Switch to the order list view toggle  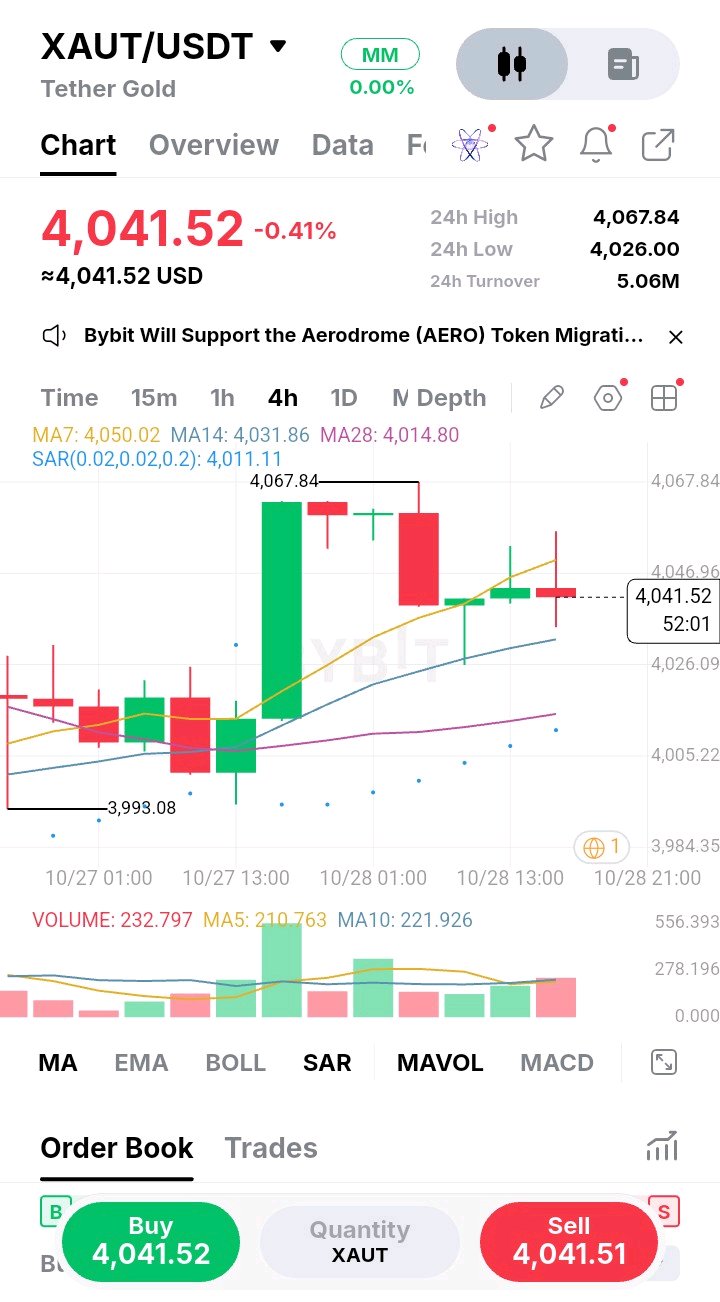pos(624,65)
